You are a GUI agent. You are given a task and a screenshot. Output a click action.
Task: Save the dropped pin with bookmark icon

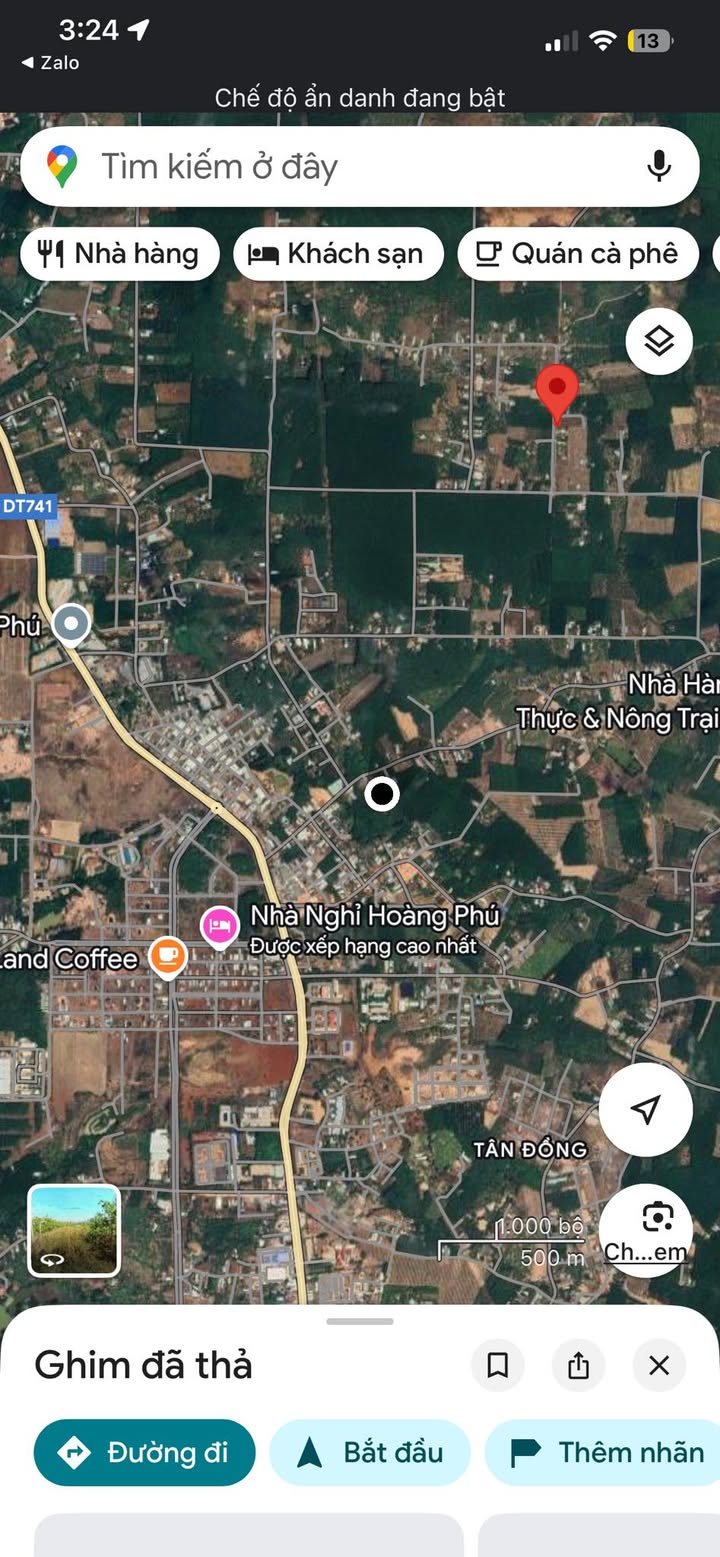click(497, 1365)
